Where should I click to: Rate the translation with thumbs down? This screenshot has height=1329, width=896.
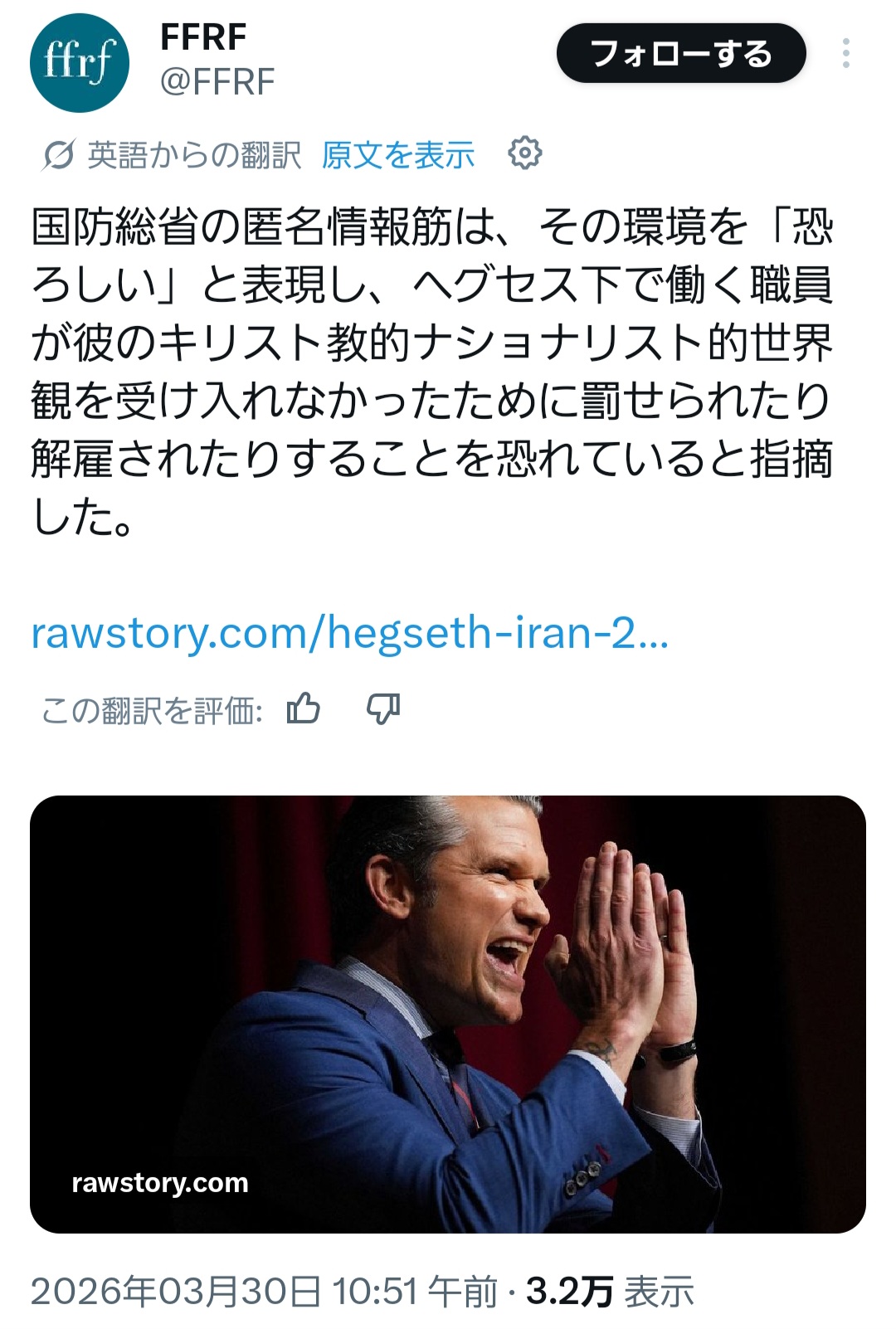click(x=383, y=709)
